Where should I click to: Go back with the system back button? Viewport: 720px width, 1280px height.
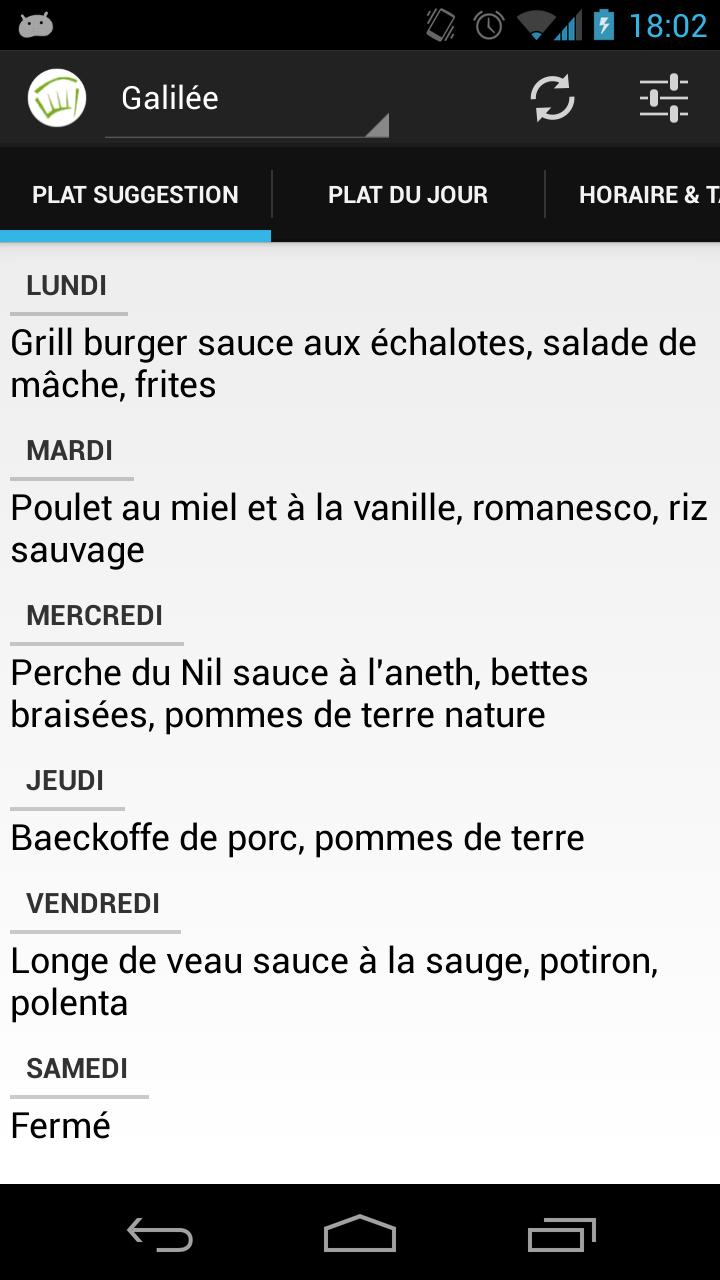point(160,1234)
